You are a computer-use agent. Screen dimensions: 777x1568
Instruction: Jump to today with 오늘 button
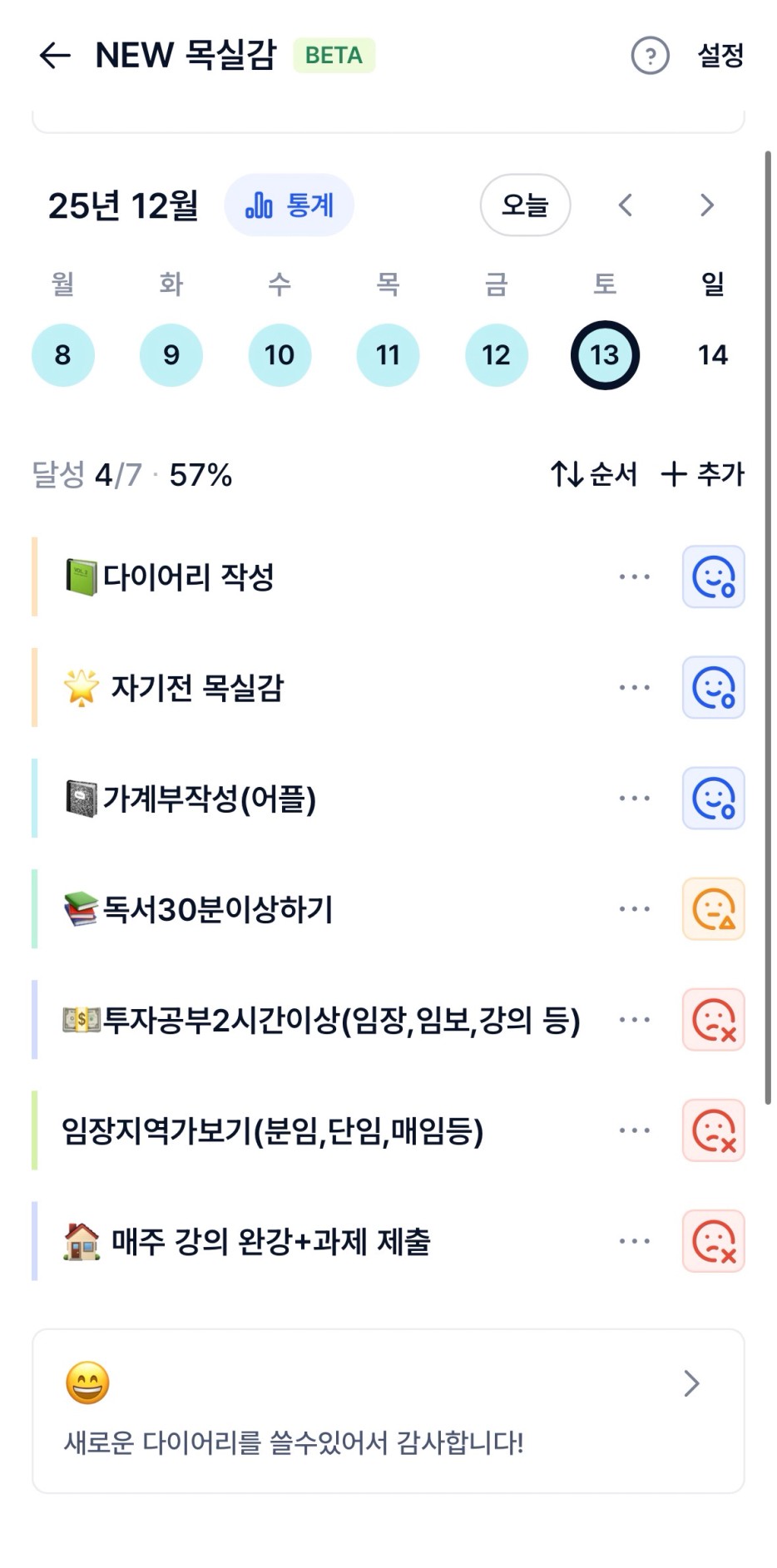(525, 205)
